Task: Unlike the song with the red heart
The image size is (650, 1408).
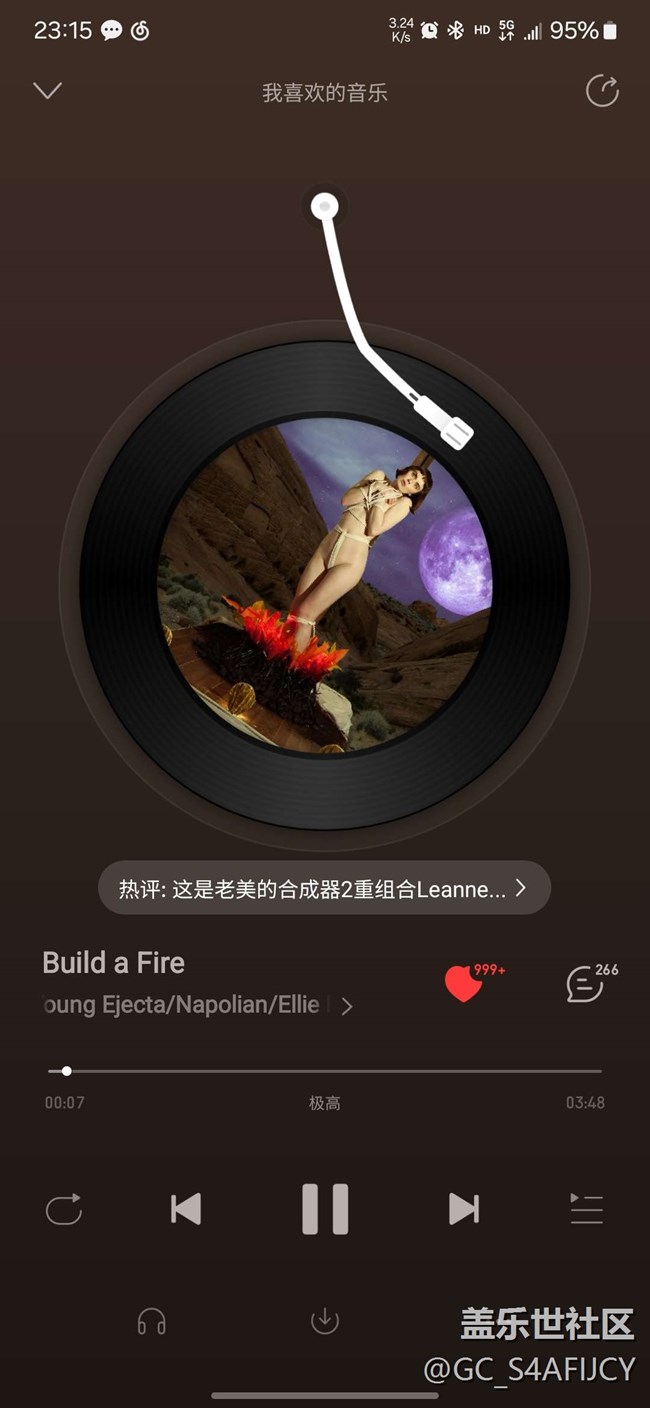Action: pos(464,984)
